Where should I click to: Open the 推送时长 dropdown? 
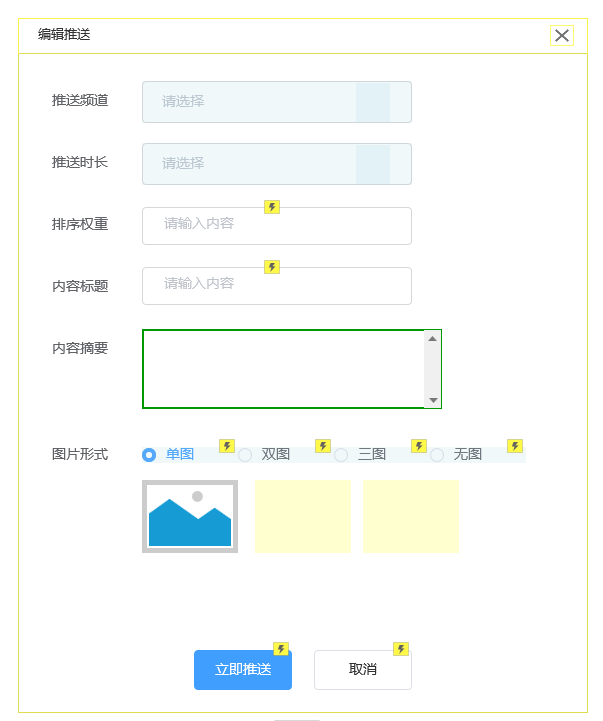coord(277,164)
